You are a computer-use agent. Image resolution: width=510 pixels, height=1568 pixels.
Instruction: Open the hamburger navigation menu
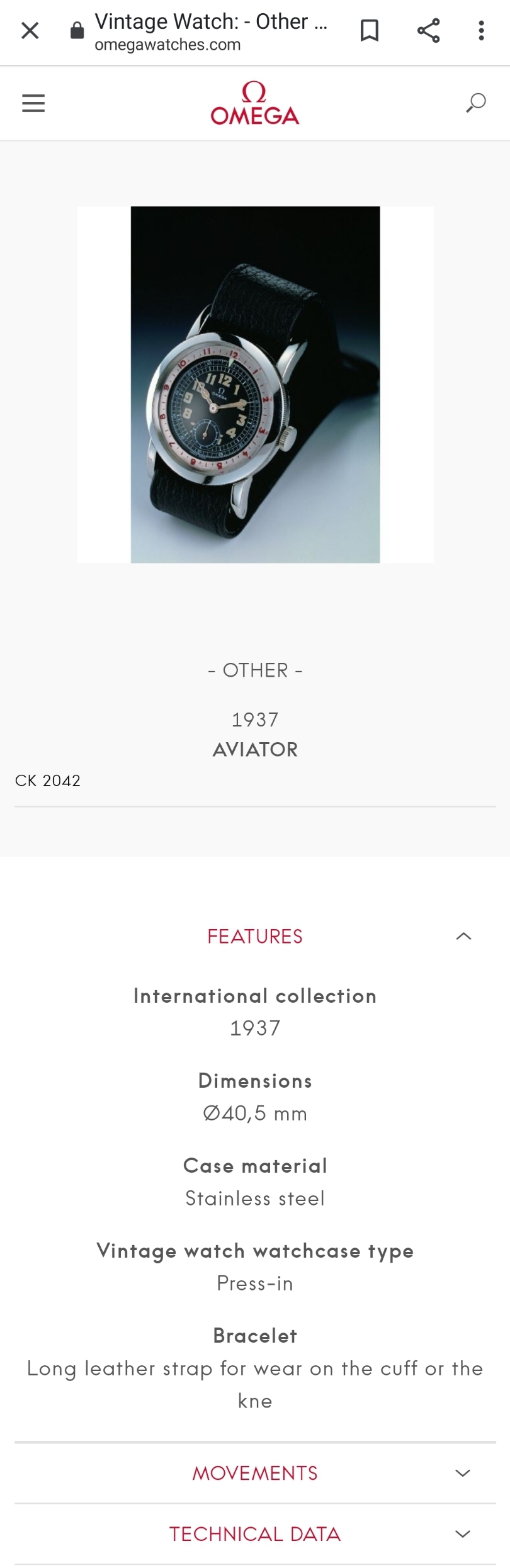click(33, 103)
